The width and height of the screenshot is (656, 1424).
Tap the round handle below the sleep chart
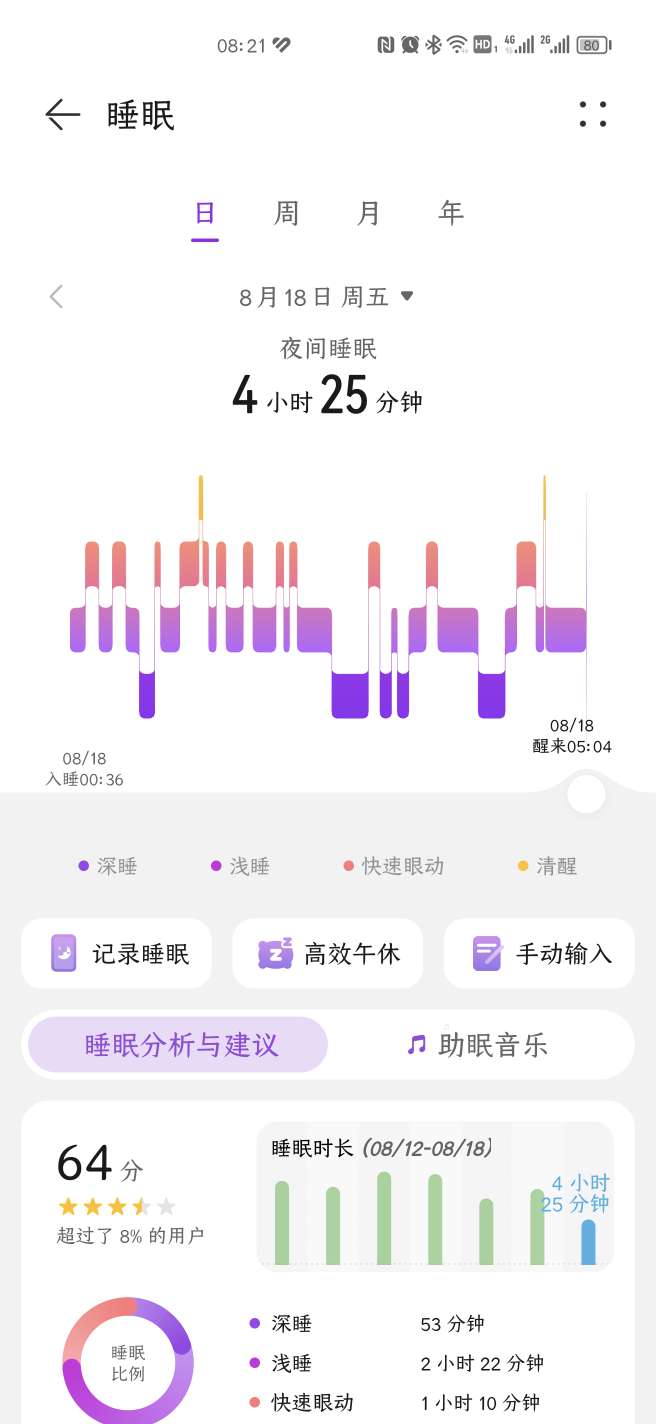(586, 794)
